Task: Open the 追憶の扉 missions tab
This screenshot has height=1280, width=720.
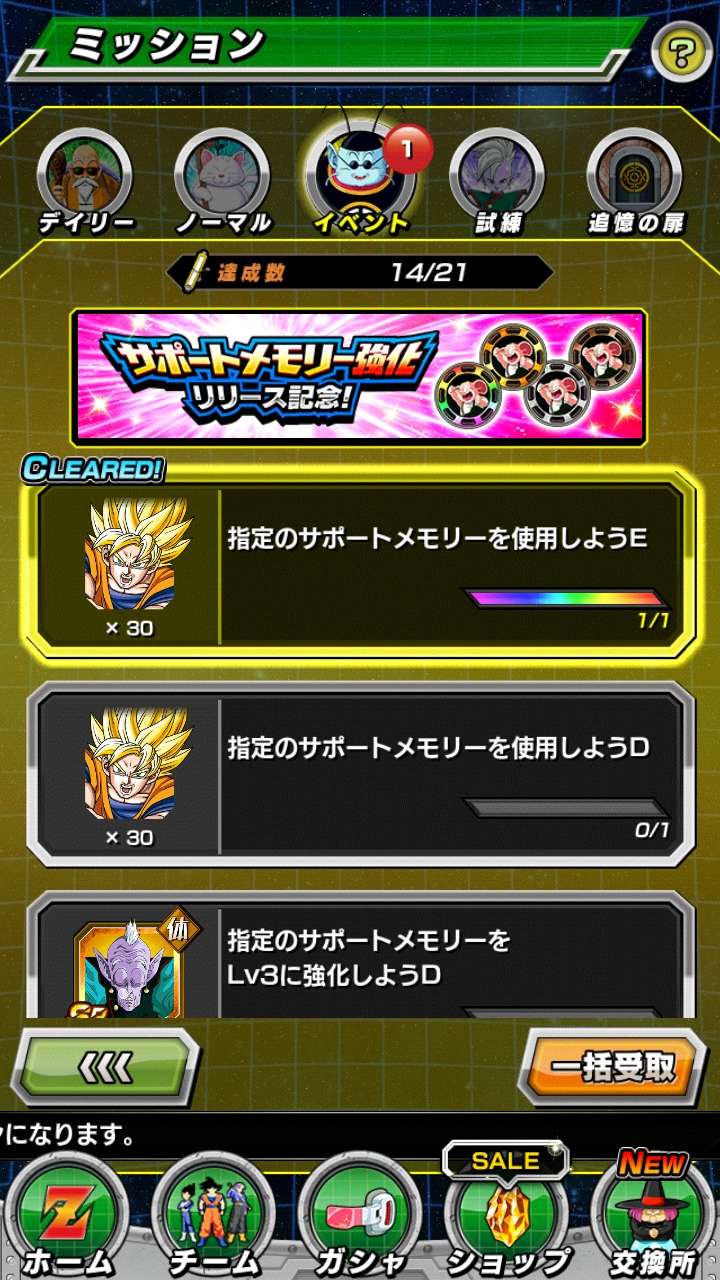Action: coord(634,182)
